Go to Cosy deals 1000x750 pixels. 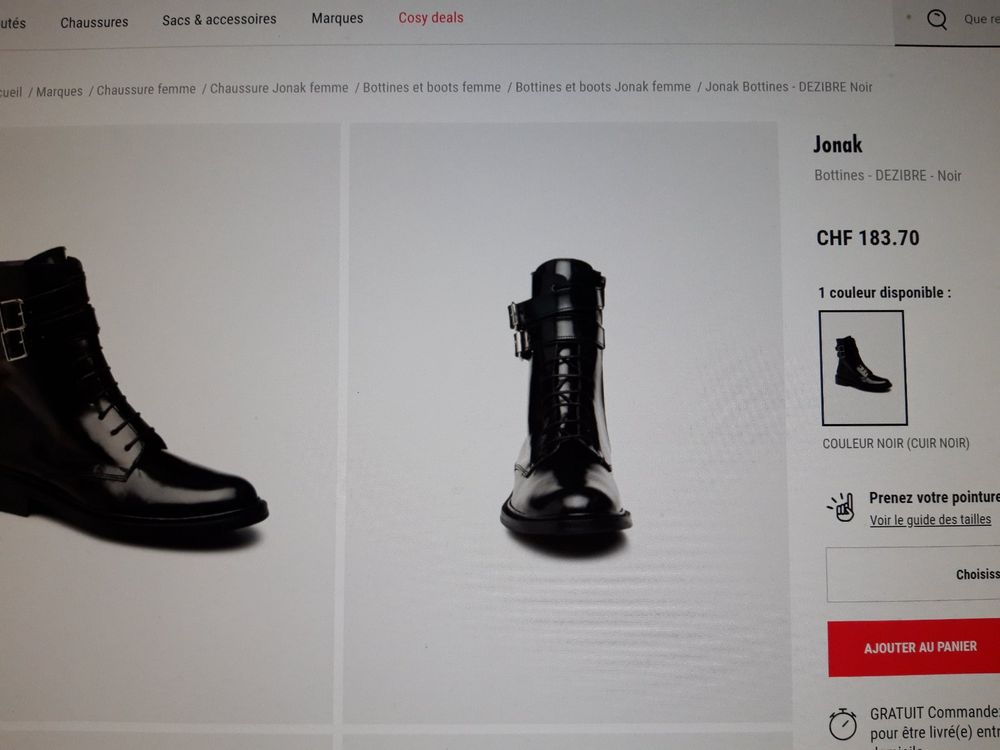click(431, 17)
